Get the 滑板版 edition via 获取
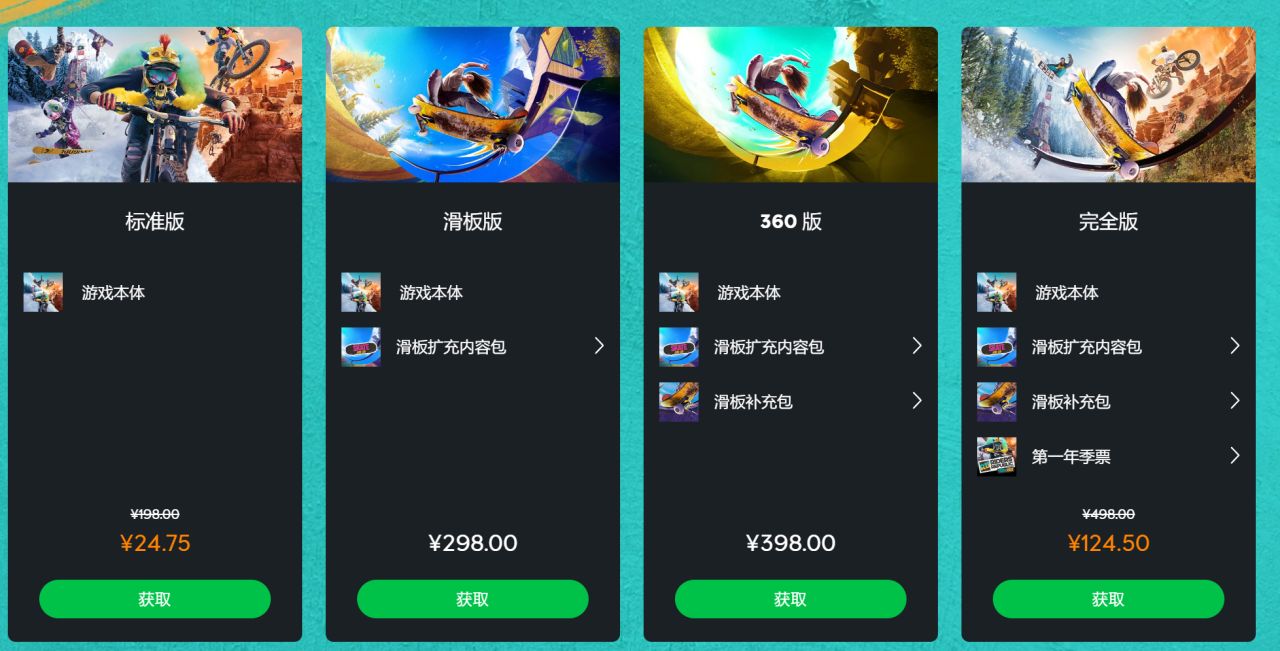 (472, 599)
